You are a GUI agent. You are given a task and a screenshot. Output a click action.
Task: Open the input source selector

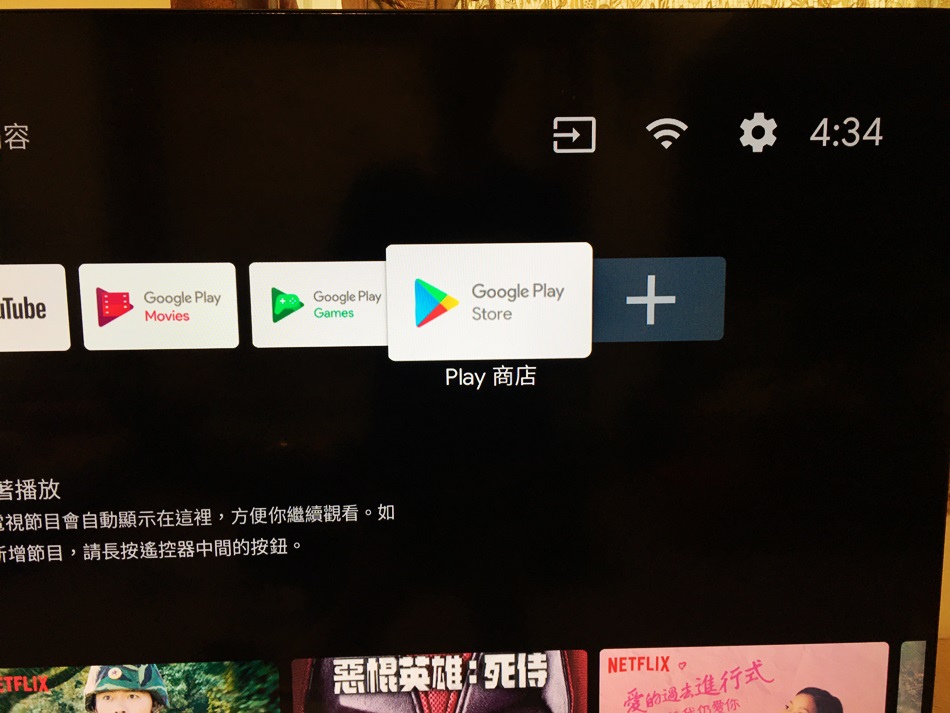(574, 134)
